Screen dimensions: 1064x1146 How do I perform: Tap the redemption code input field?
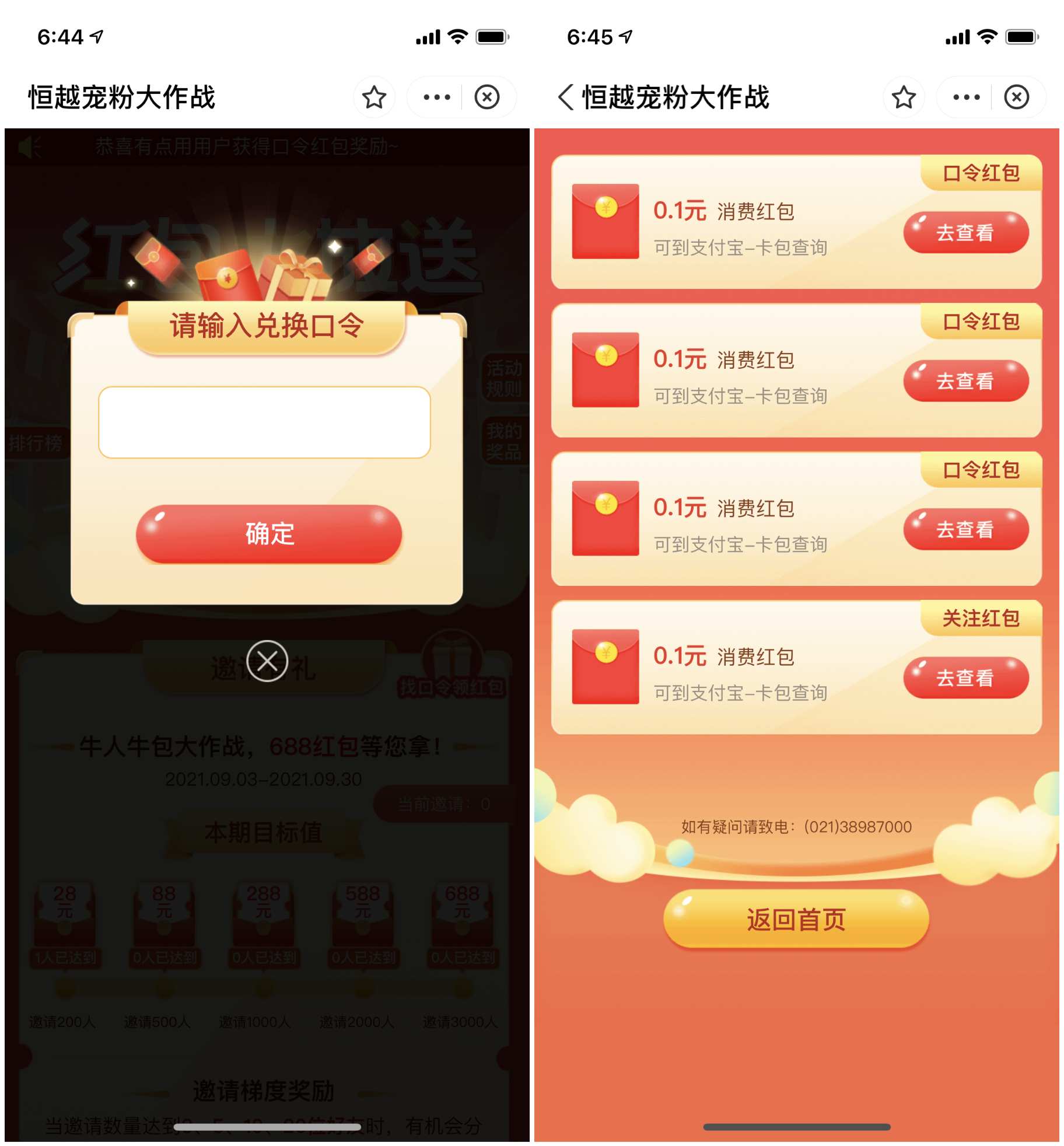click(x=264, y=422)
